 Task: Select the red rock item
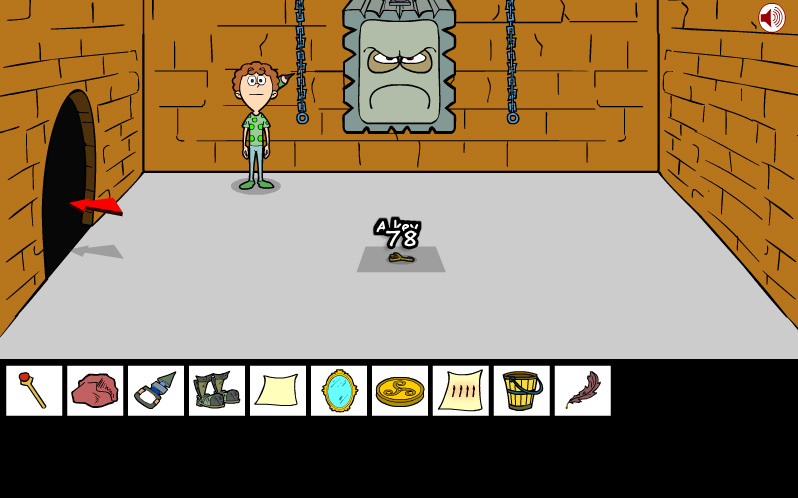pyautogui.click(x=95, y=391)
